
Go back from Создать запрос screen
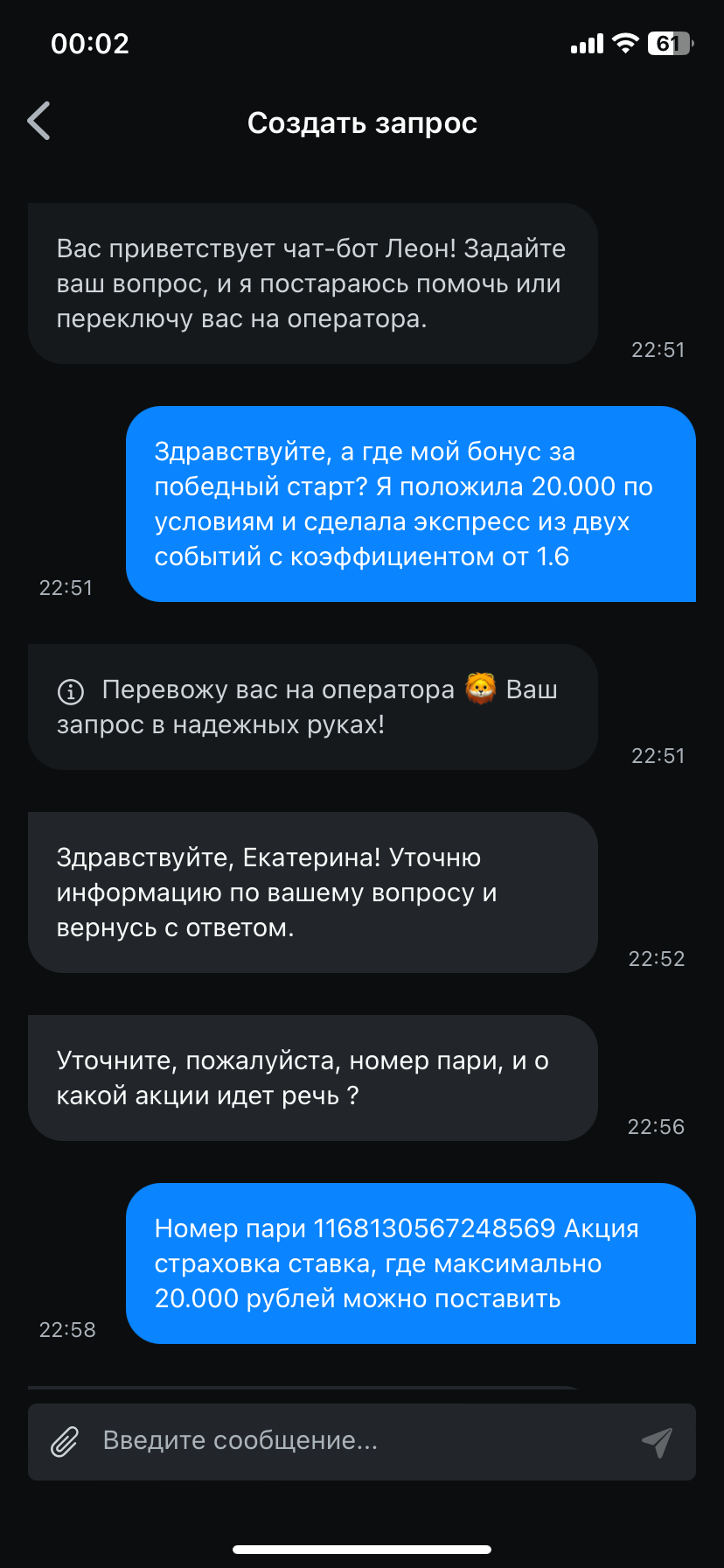click(x=39, y=122)
